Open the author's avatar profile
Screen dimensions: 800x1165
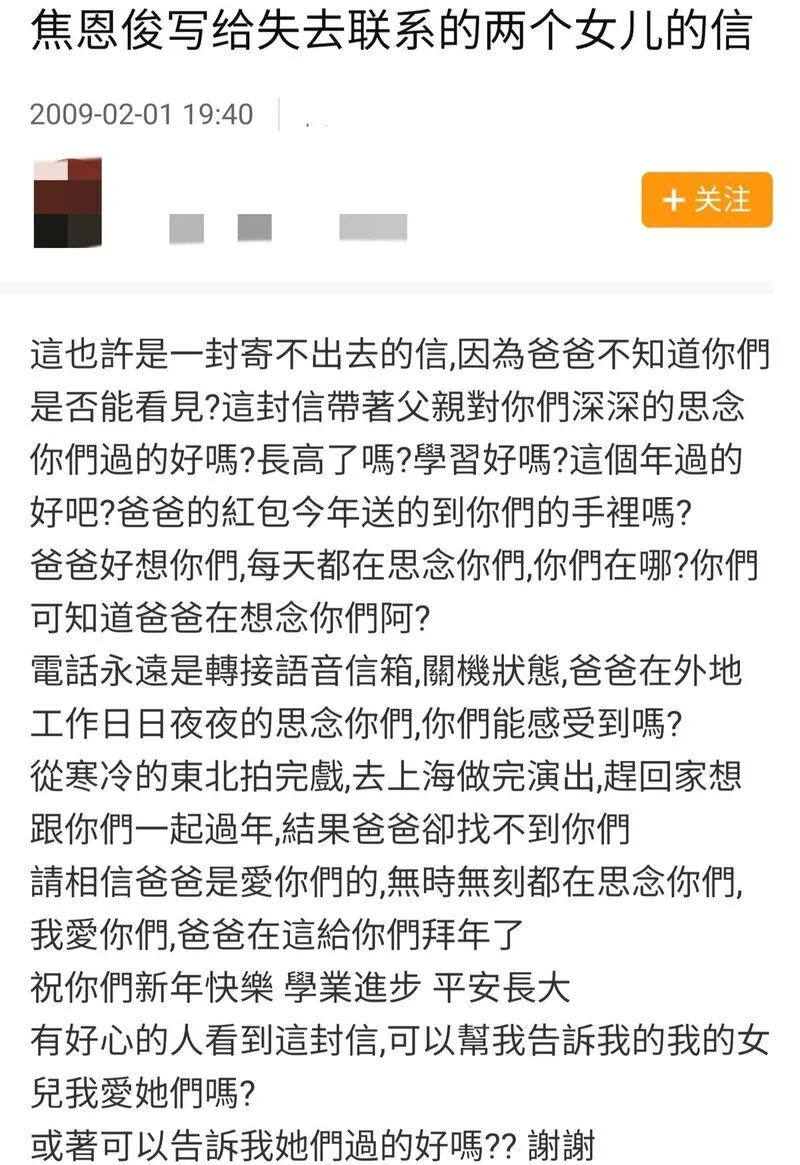click(x=67, y=202)
